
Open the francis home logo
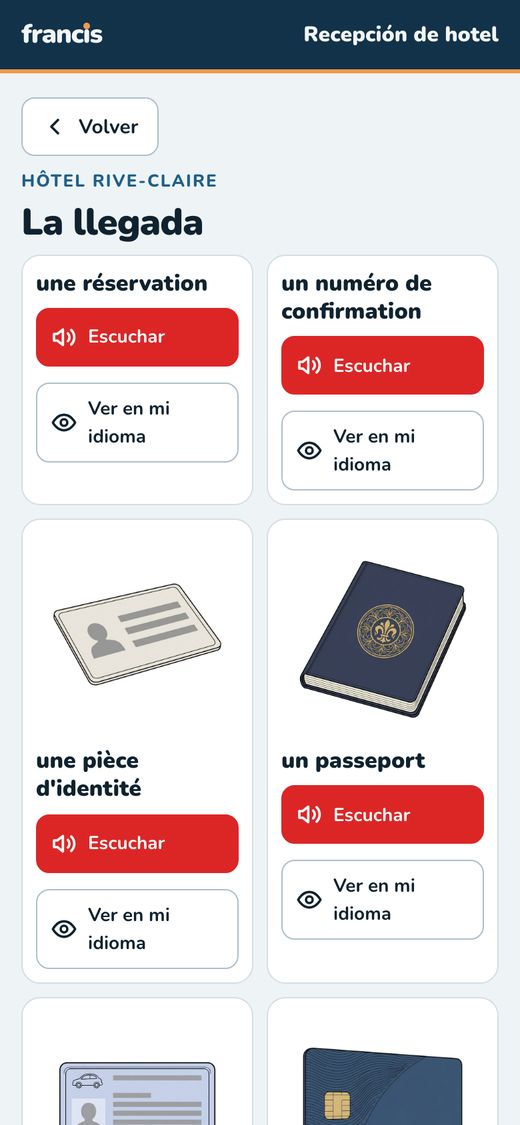click(x=62, y=34)
